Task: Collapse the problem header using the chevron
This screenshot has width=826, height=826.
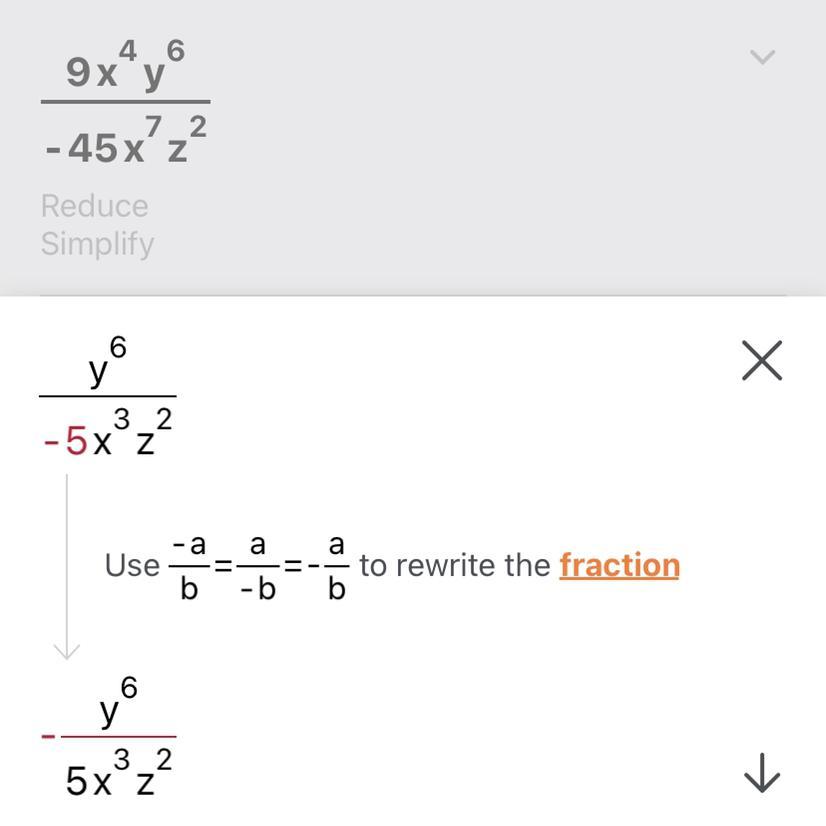Action: 762,57
